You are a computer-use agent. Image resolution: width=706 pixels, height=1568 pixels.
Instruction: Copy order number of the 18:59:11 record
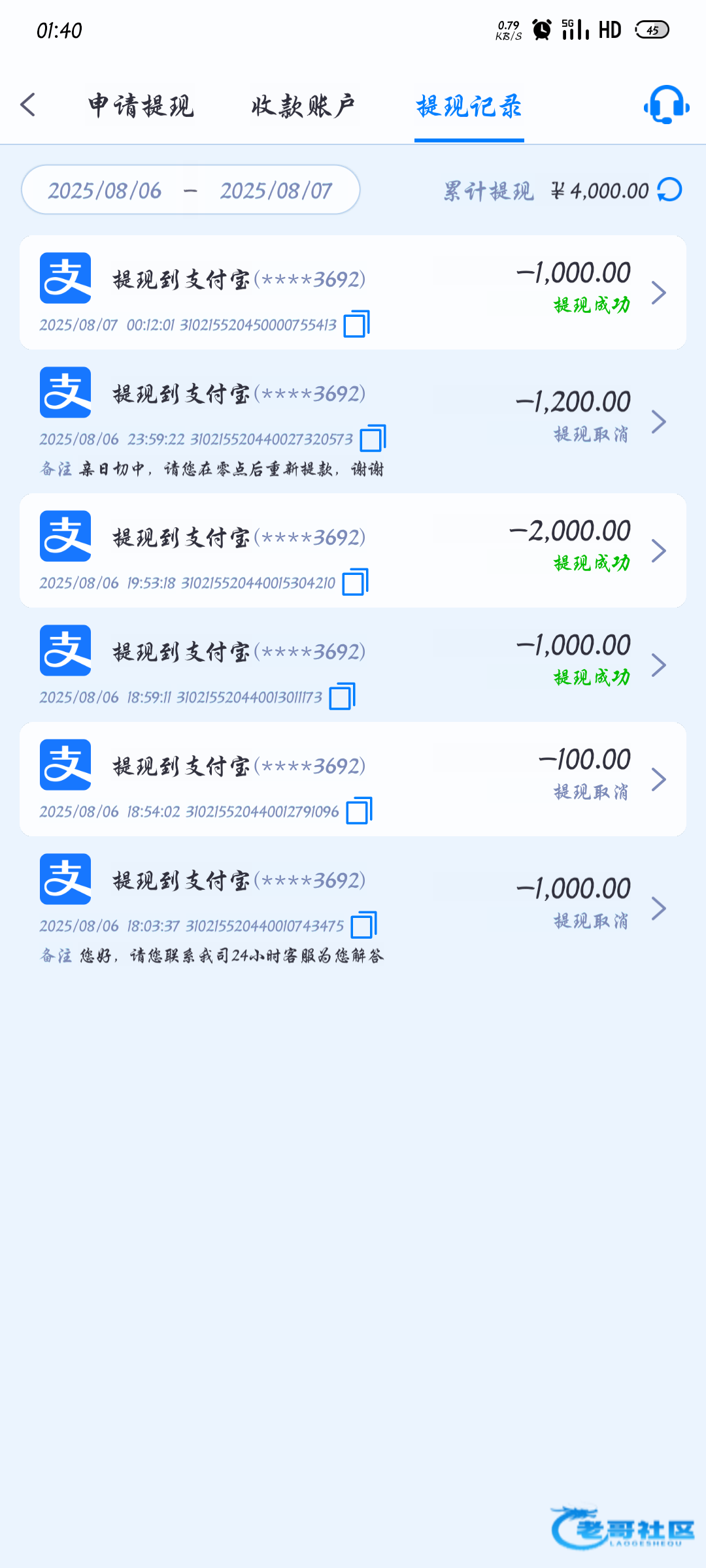pyautogui.click(x=343, y=696)
